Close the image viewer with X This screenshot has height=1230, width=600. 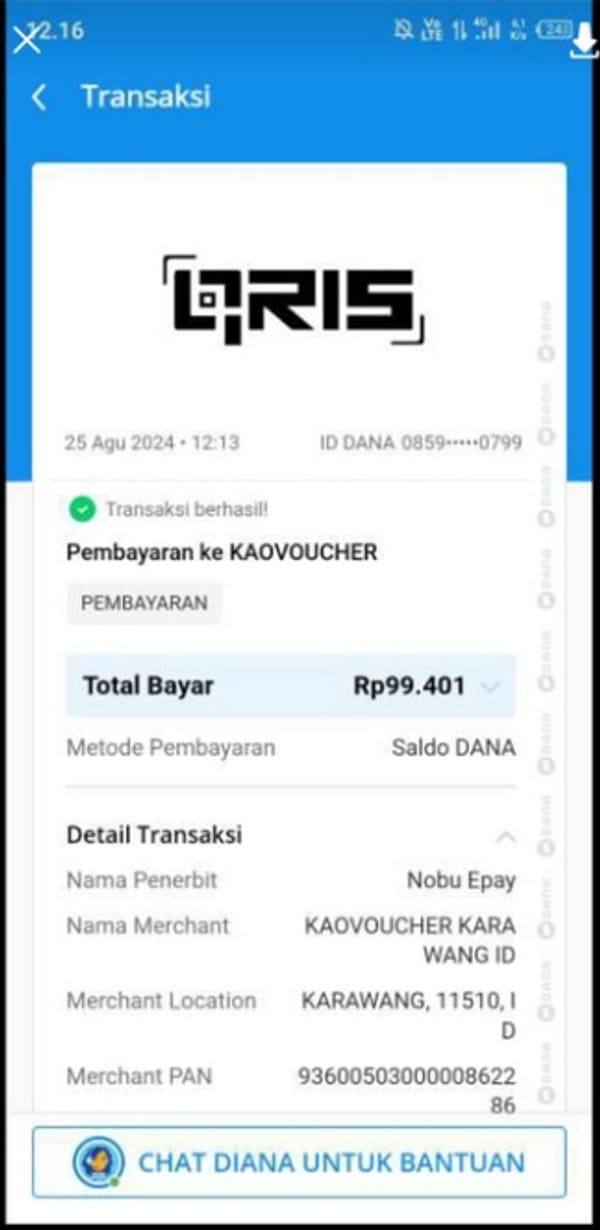click(26, 40)
